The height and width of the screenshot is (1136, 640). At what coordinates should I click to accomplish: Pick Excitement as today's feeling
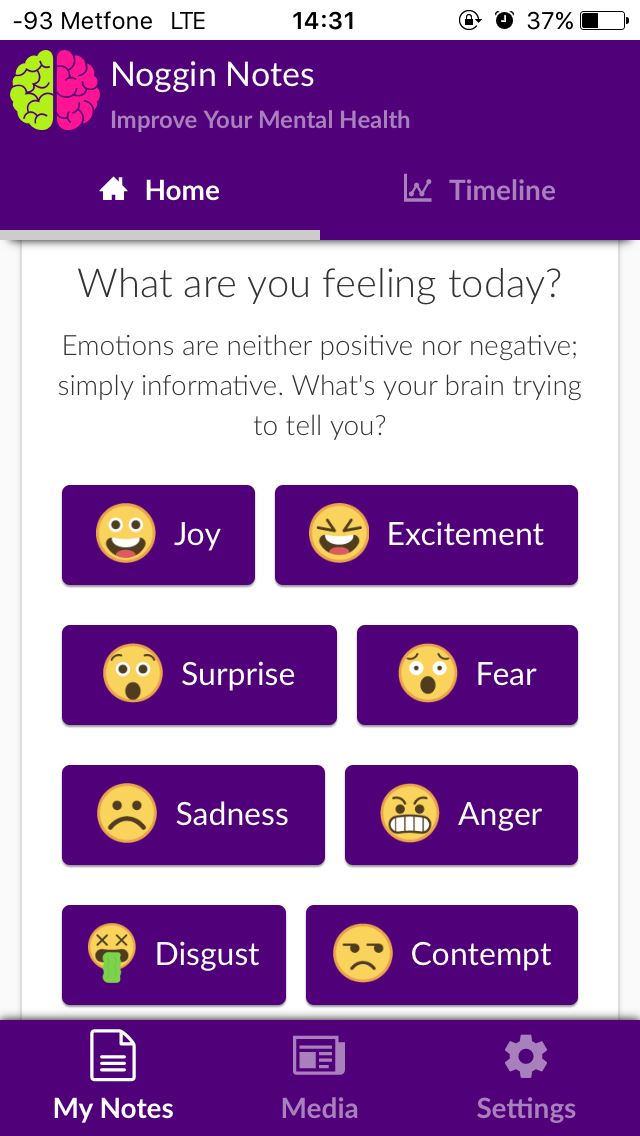pos(426,535)
